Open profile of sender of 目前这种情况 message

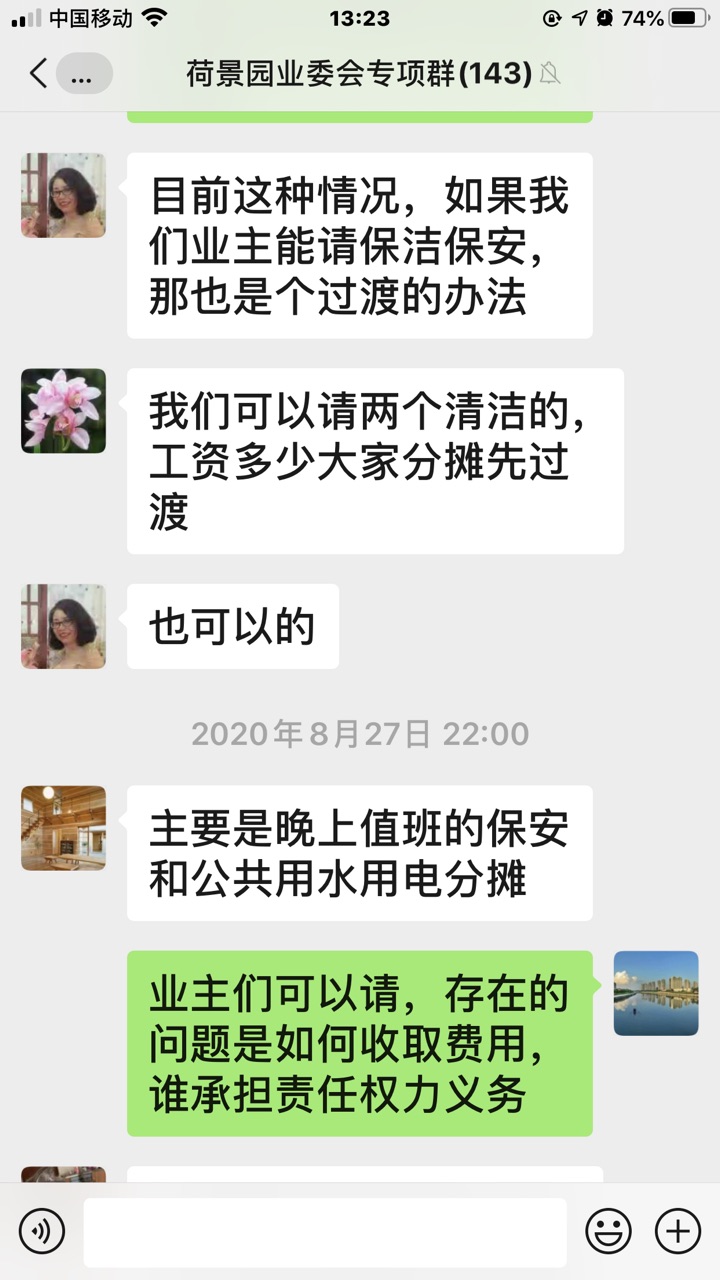(x=63, y=195)
